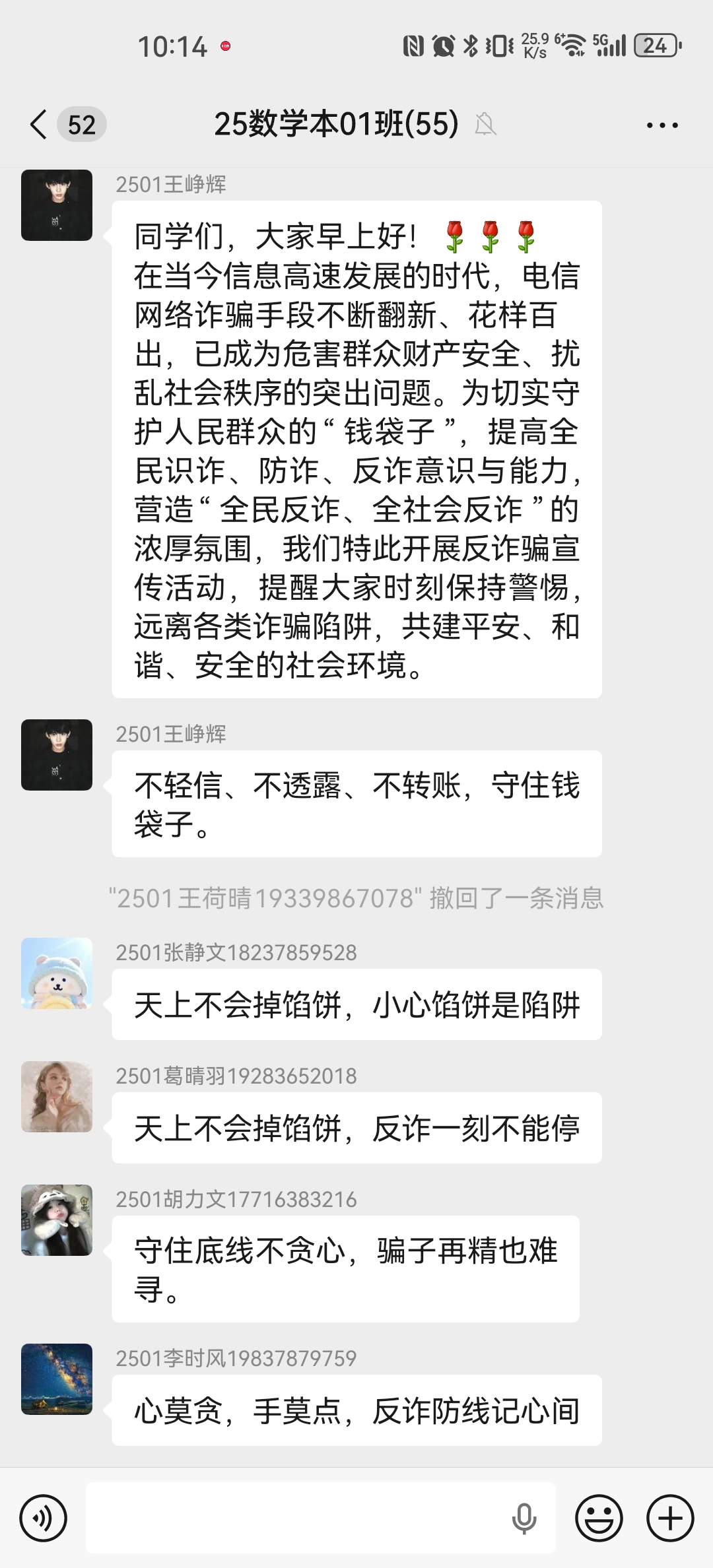
Task: View 葛晴羽's profile from avatar
Action: pyautogui.click(x=57, y=1097)
